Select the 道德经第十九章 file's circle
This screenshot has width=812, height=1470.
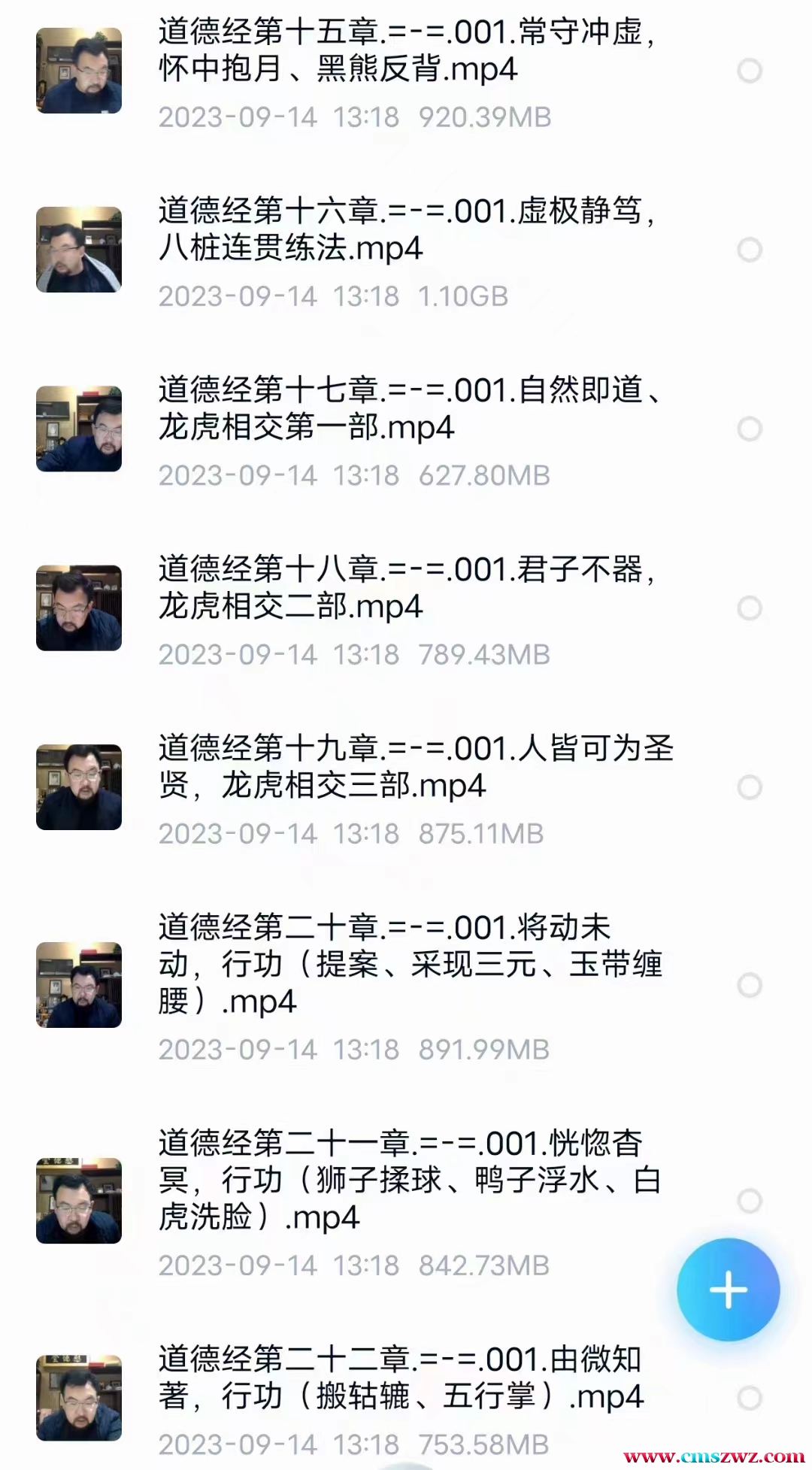[749, 787]
